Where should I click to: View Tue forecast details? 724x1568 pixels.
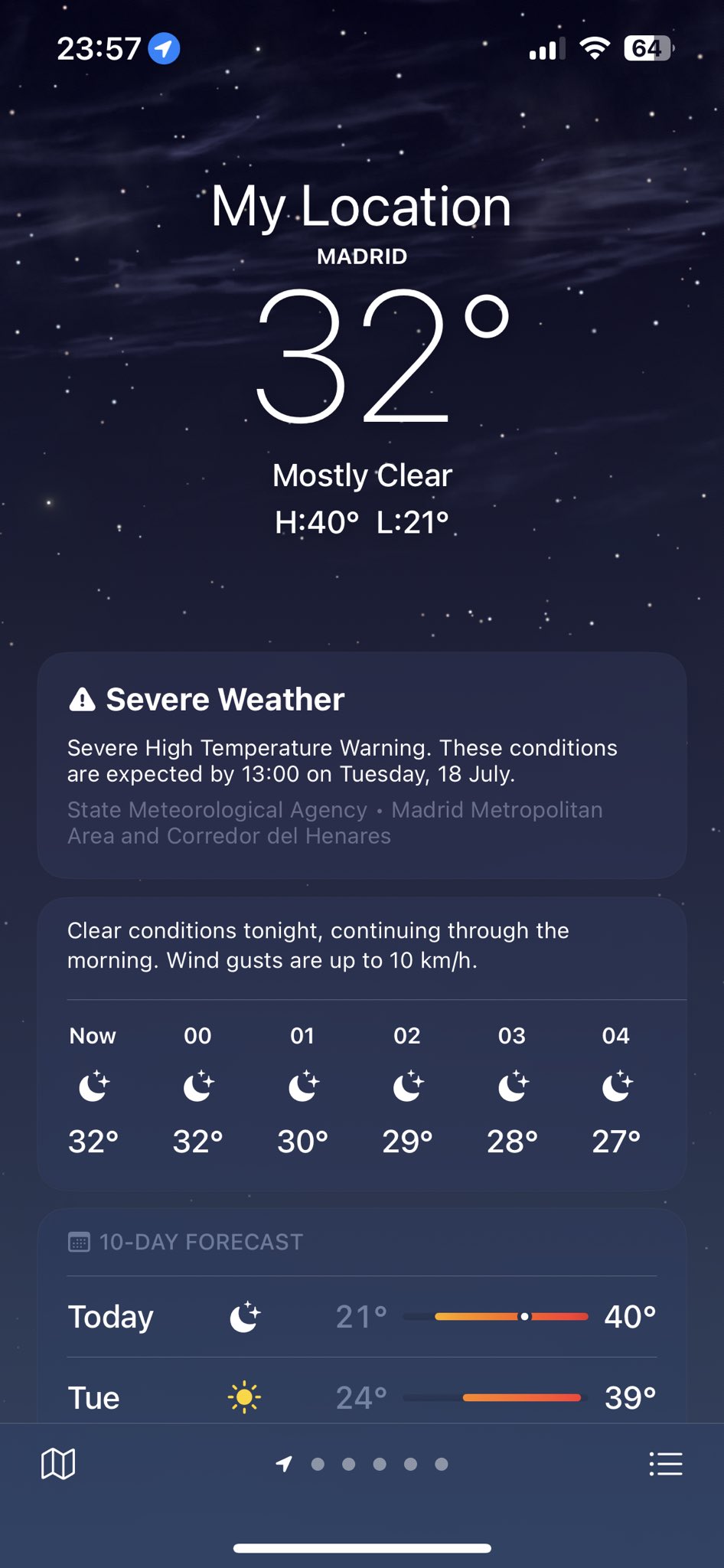point(361,1397)
